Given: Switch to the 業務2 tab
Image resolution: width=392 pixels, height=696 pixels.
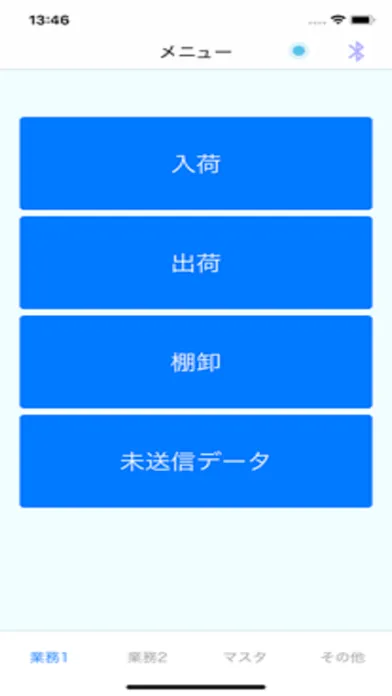Looking at the screenshot, I should pos(147,657).
